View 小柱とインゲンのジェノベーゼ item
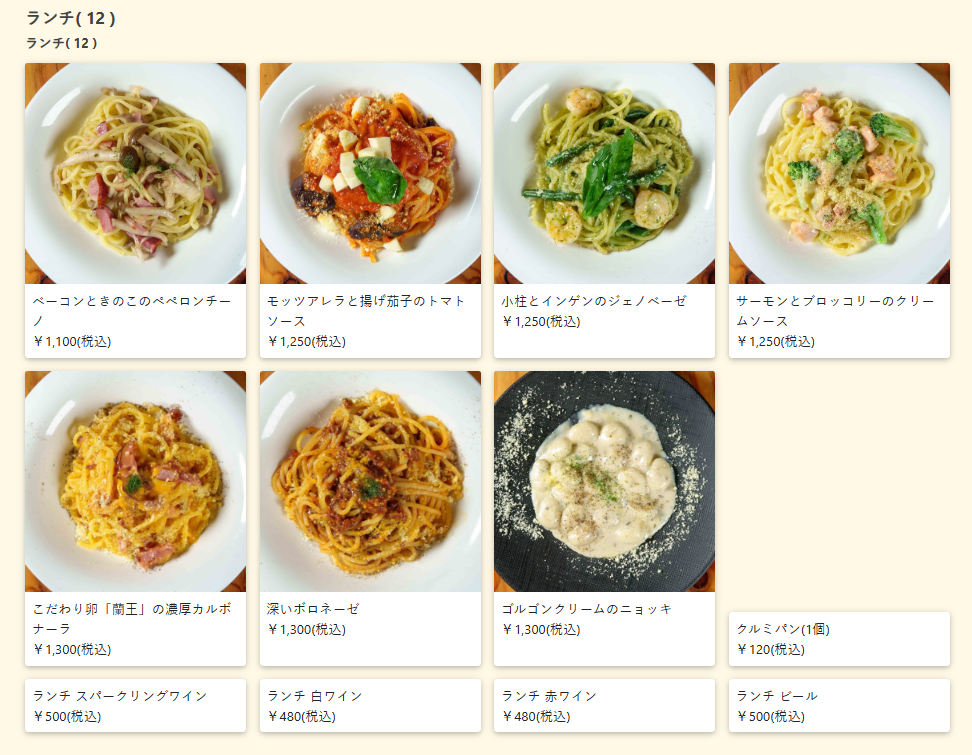This screenshot has height=755, width=972. point(604,210)
